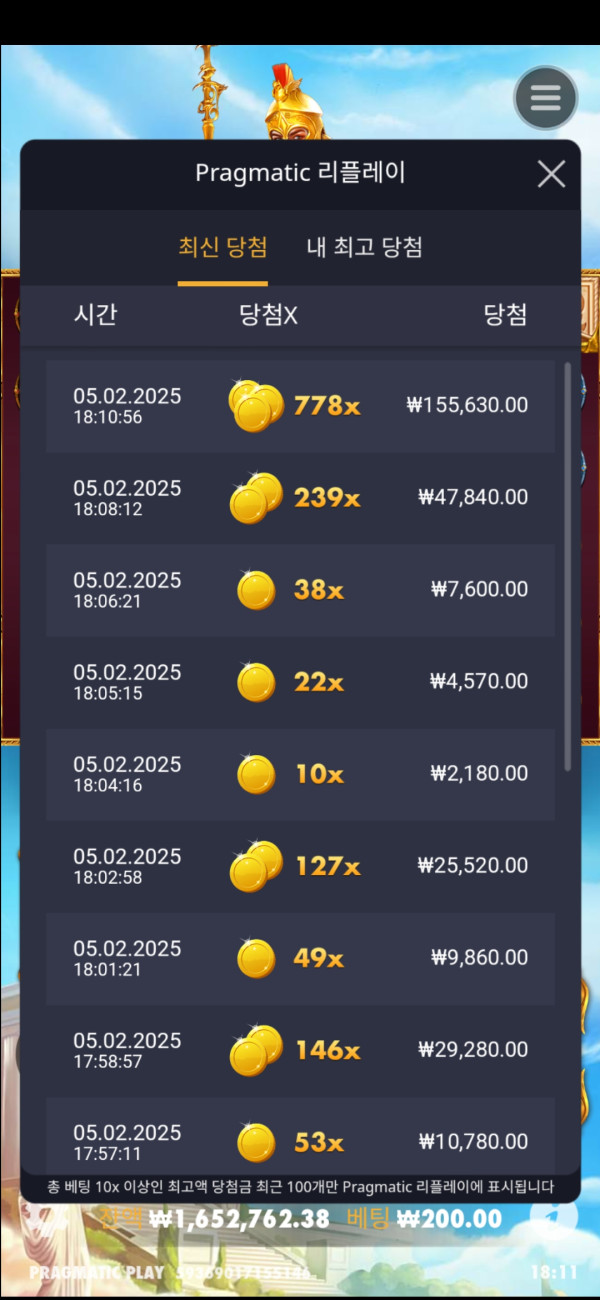600x1300 pixels.
Task: Open the hamburger game menu
Action: (545, 98)
